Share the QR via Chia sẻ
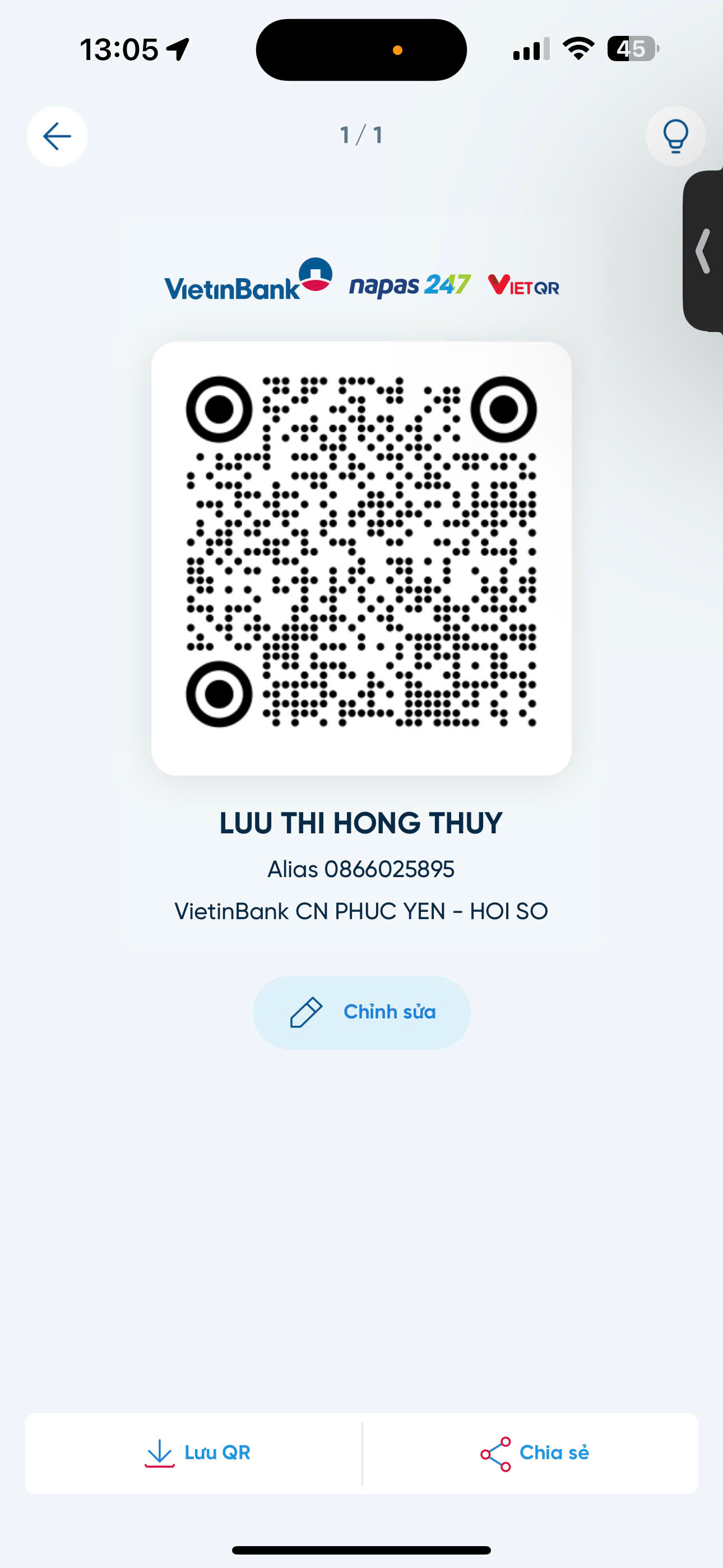The image size is (723, 1568). pos(534,1453)
